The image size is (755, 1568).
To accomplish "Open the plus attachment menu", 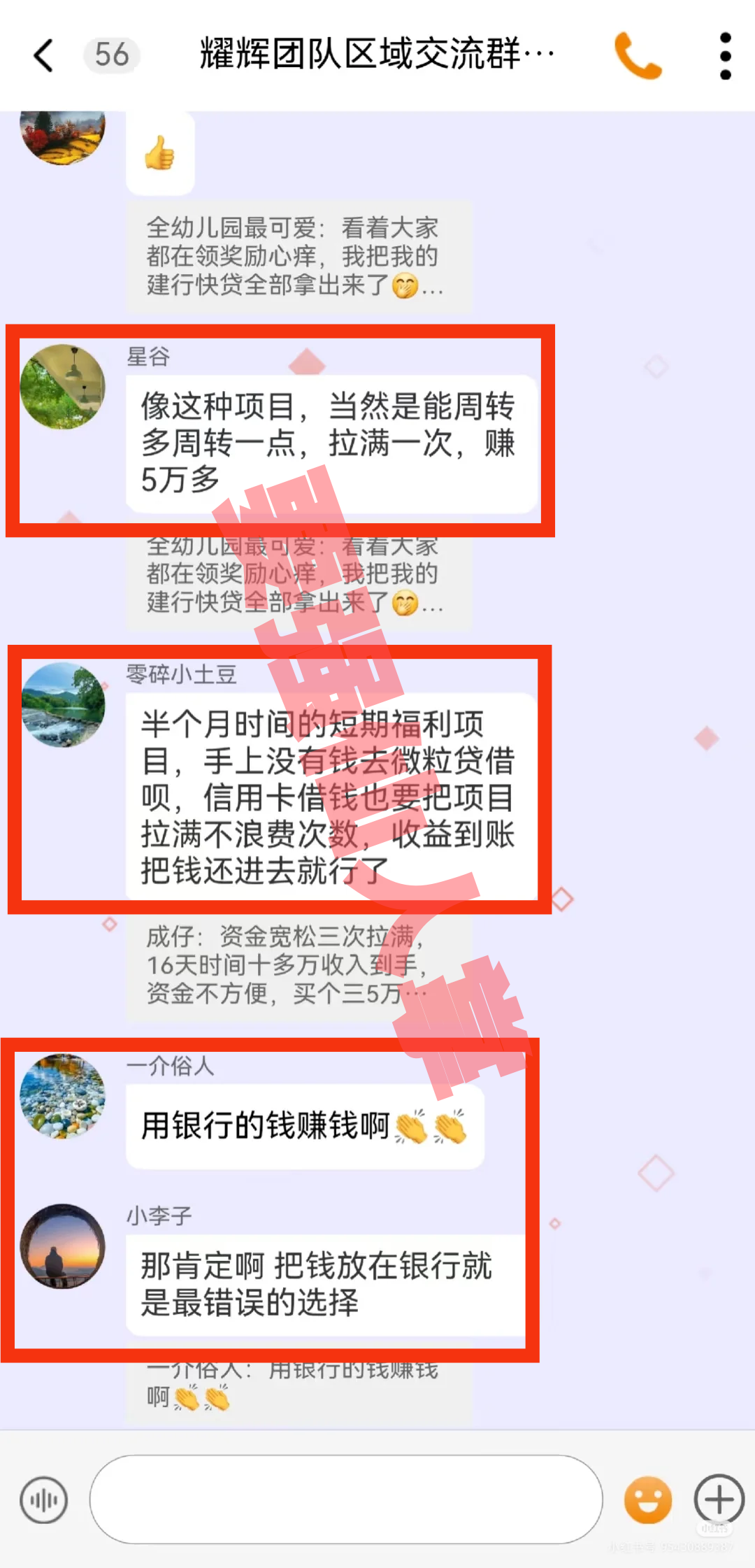I will [719, 1499].
